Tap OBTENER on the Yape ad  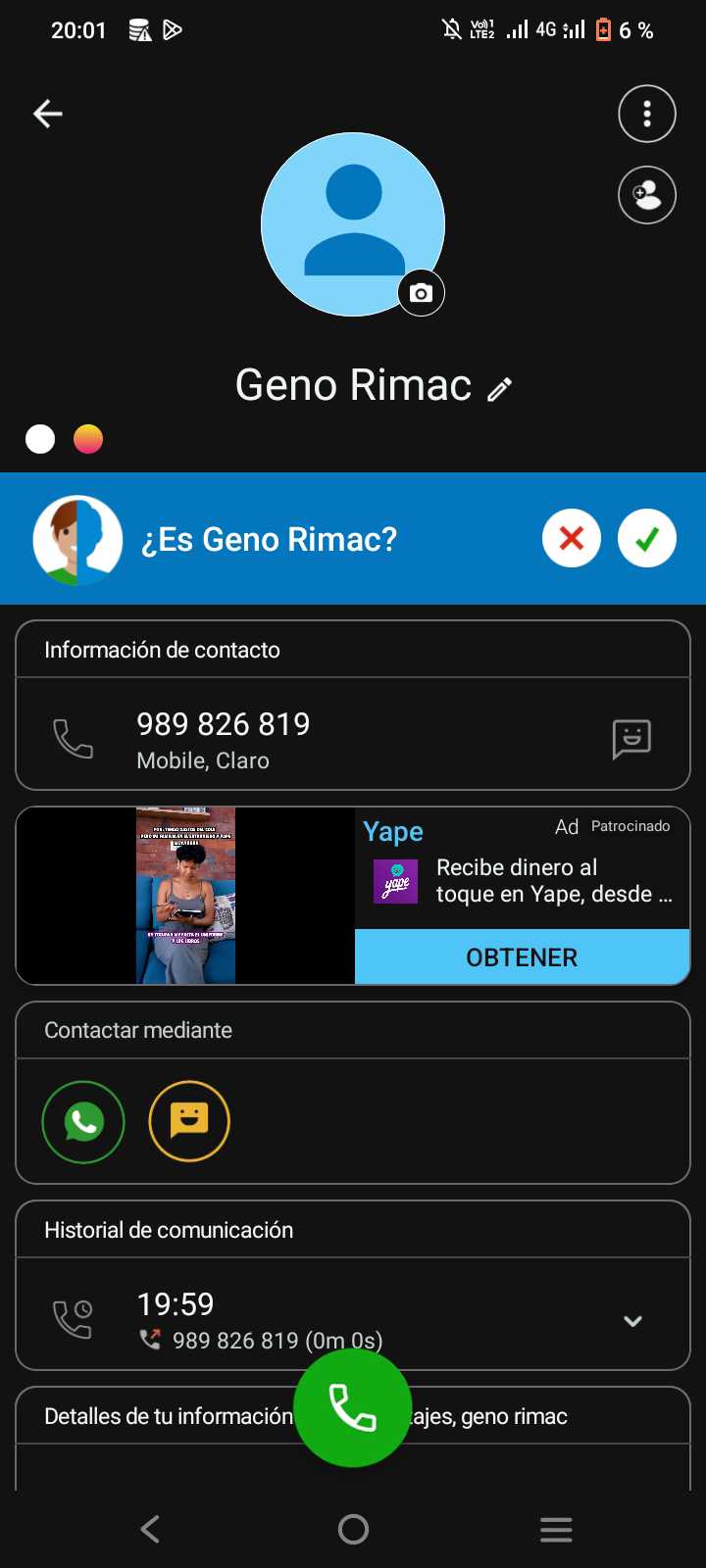[x=522, y=957]
